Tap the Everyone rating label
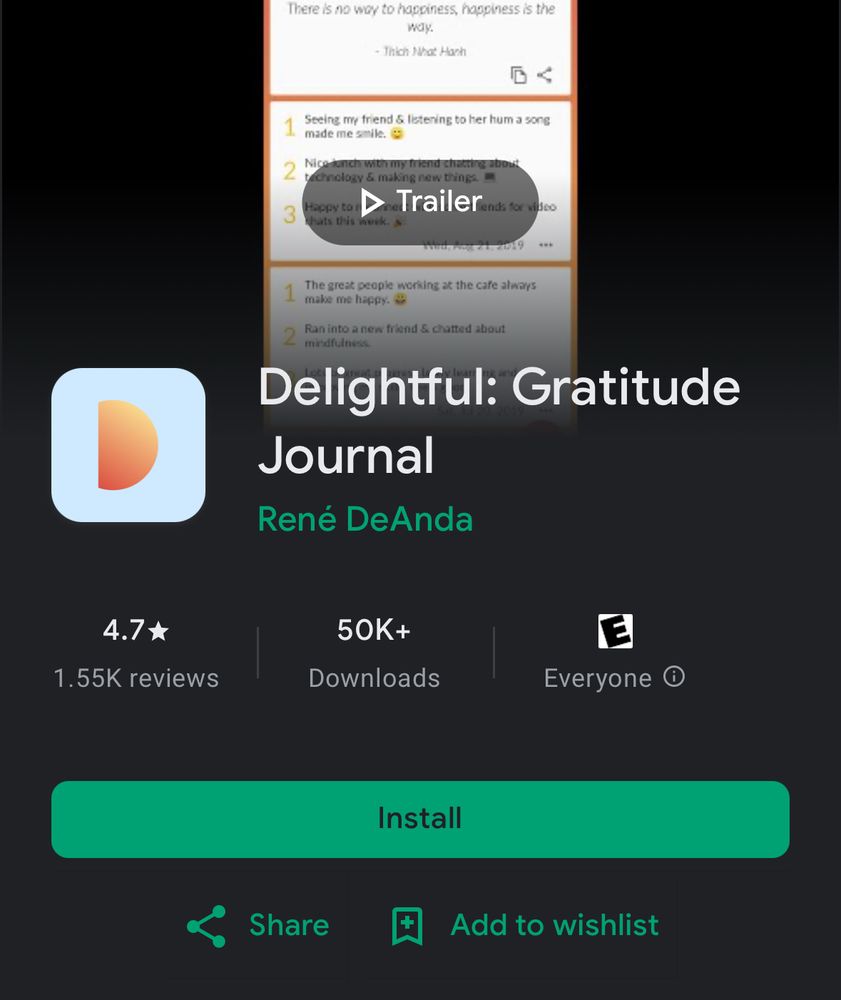 click(x=598, y=677)
